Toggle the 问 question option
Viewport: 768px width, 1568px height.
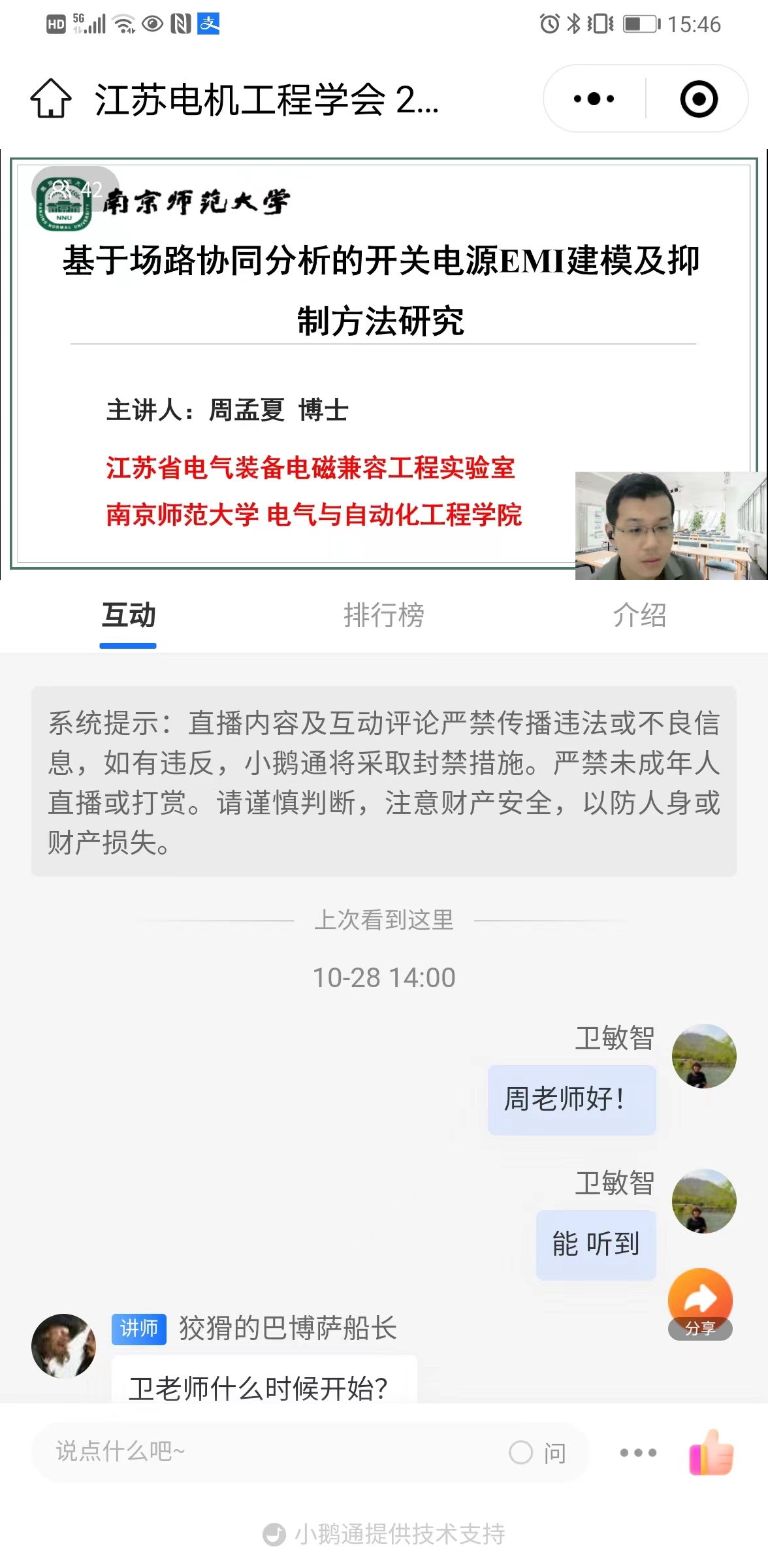pyautogui.click(x=537, y=1453)
